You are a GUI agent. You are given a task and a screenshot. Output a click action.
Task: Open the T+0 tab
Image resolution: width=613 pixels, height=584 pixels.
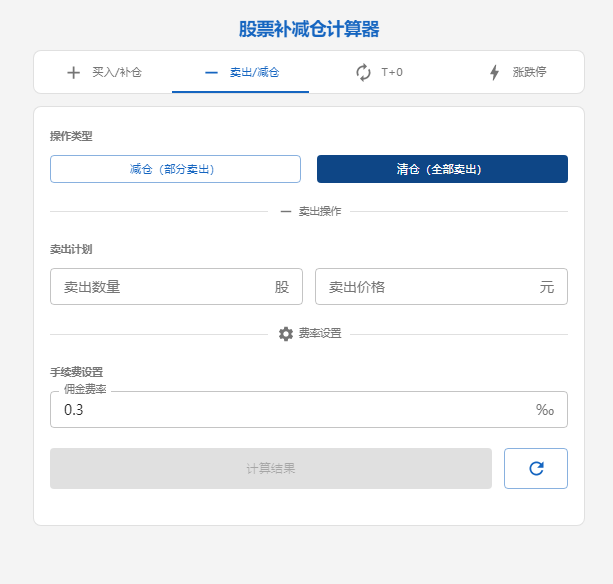pos(378,72)
